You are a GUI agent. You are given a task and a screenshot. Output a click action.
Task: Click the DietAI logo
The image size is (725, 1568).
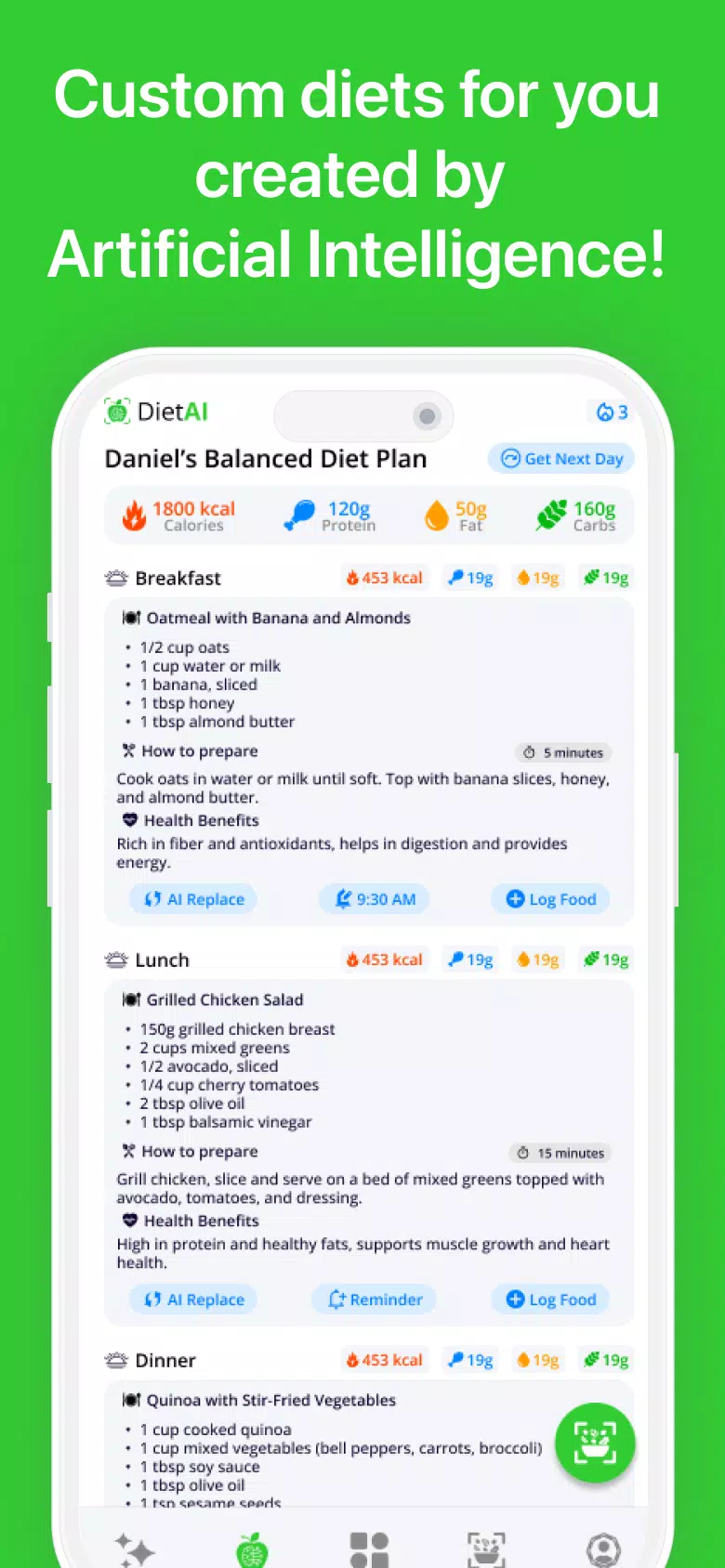click(156, 412)
